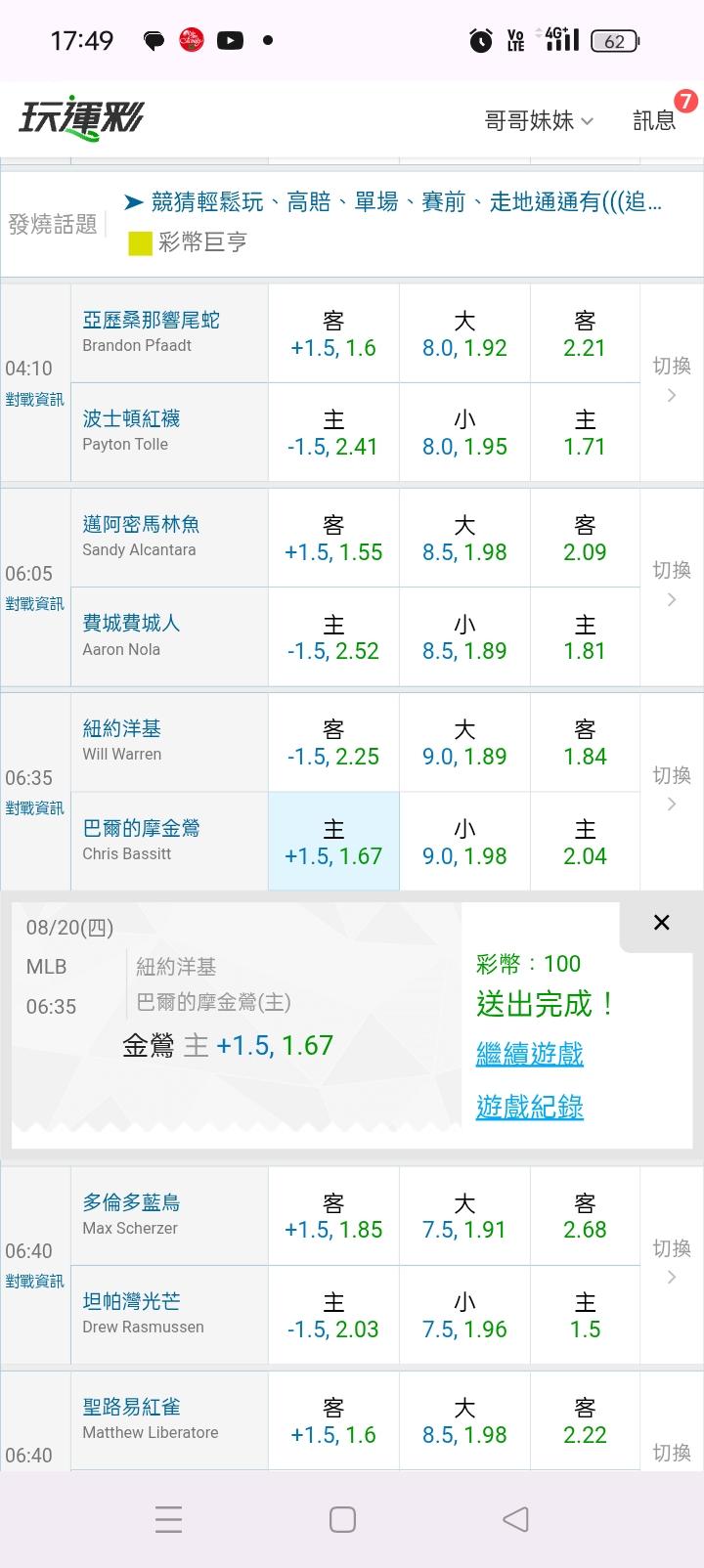704x1568 pixels.
Task: Select 亞歷桑那響尾蛇 客 +1.5, 1.6 odds
Action: click(x=333, y=333)
